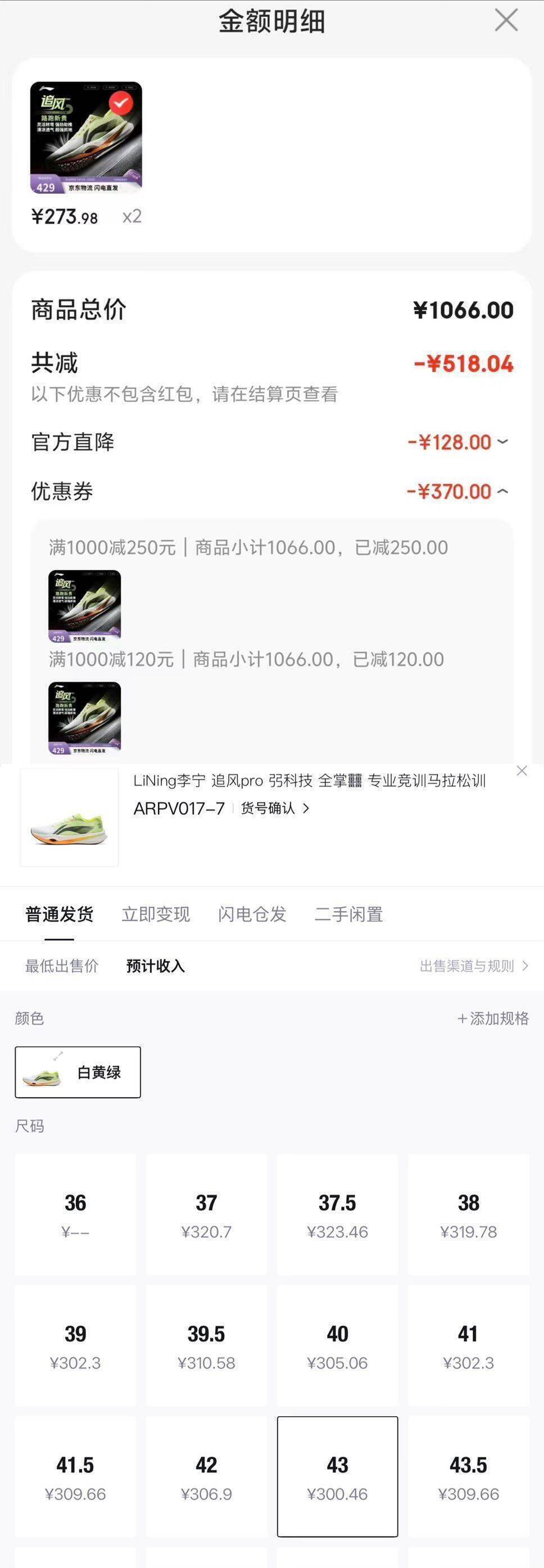Dismiss the LiNing 追风pro product card
544x1568 pixels.
pyautogui.click(x=522, y=771)
